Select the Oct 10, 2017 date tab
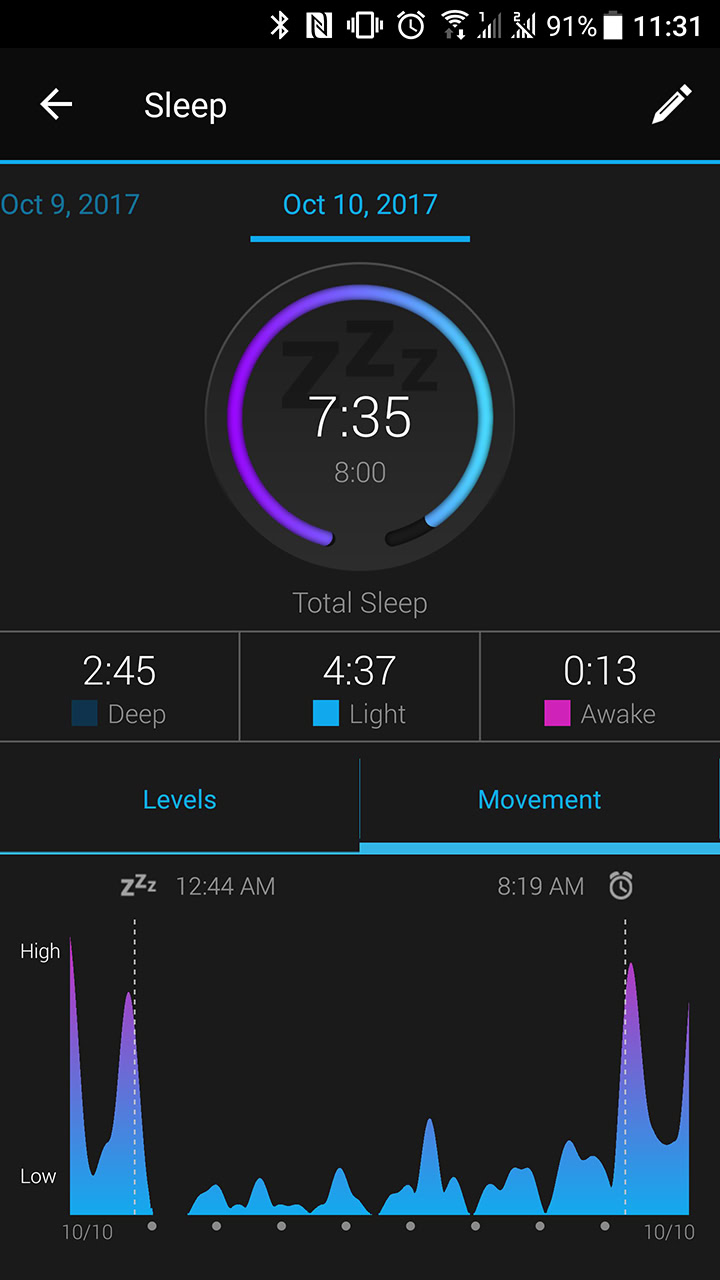The width and height of the screenshot is (720, 1280). pos(360,205)
